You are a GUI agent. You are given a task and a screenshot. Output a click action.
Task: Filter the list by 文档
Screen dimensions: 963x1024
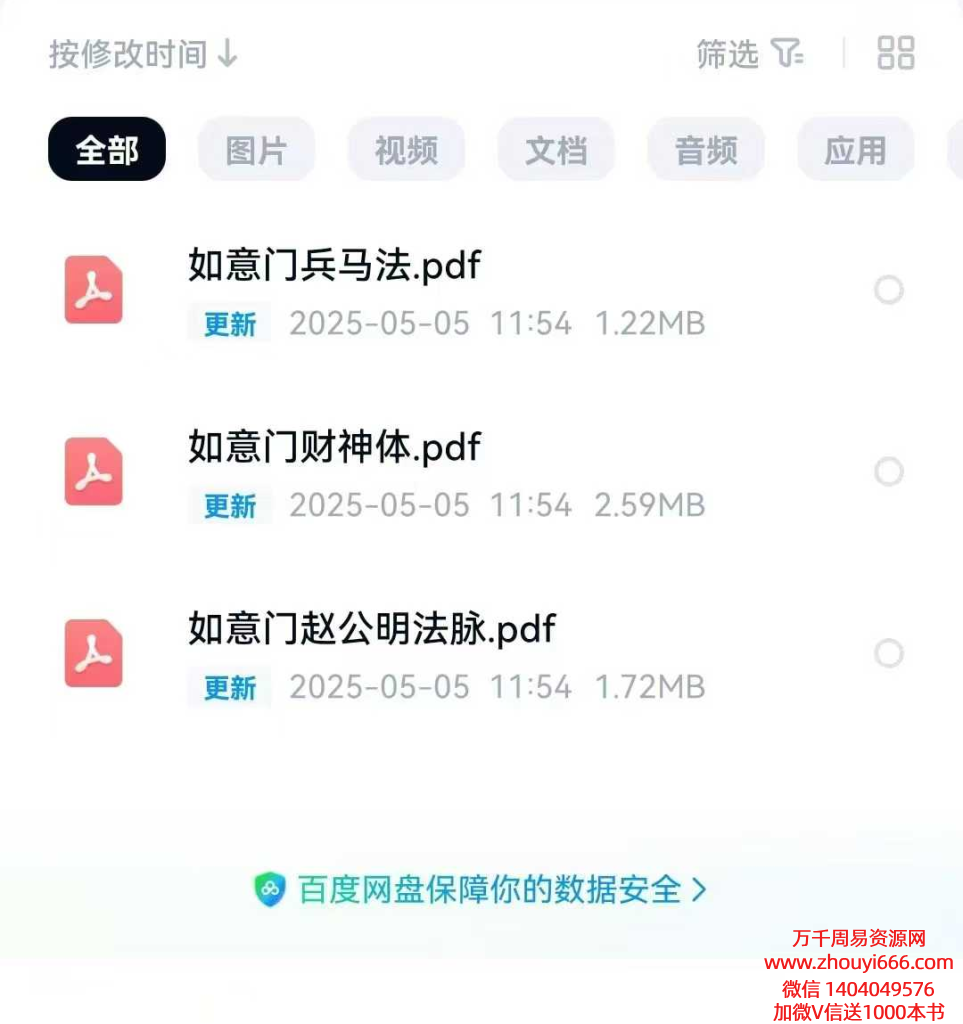[556, 150]
